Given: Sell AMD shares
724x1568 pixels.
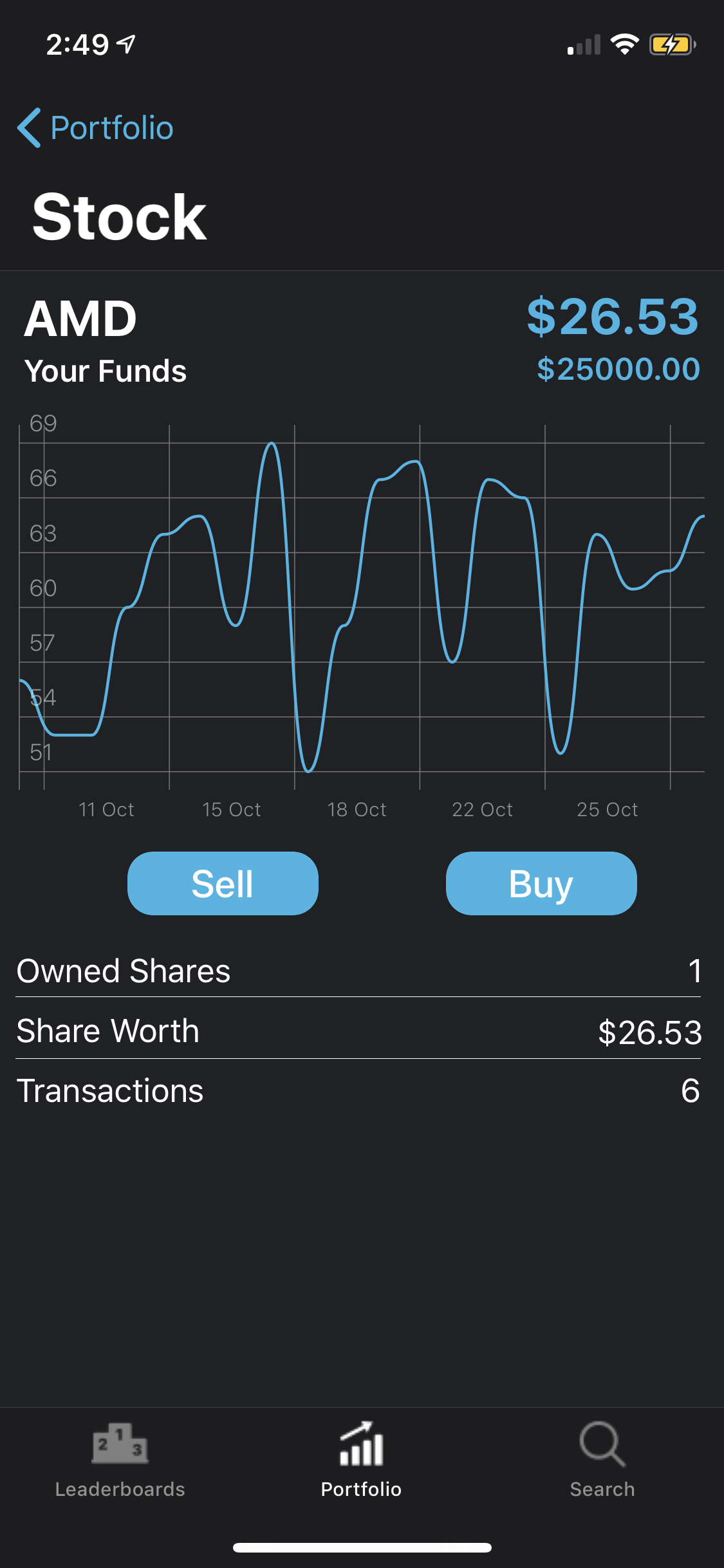Looking at the screenshot, I should tap(223, 883).
